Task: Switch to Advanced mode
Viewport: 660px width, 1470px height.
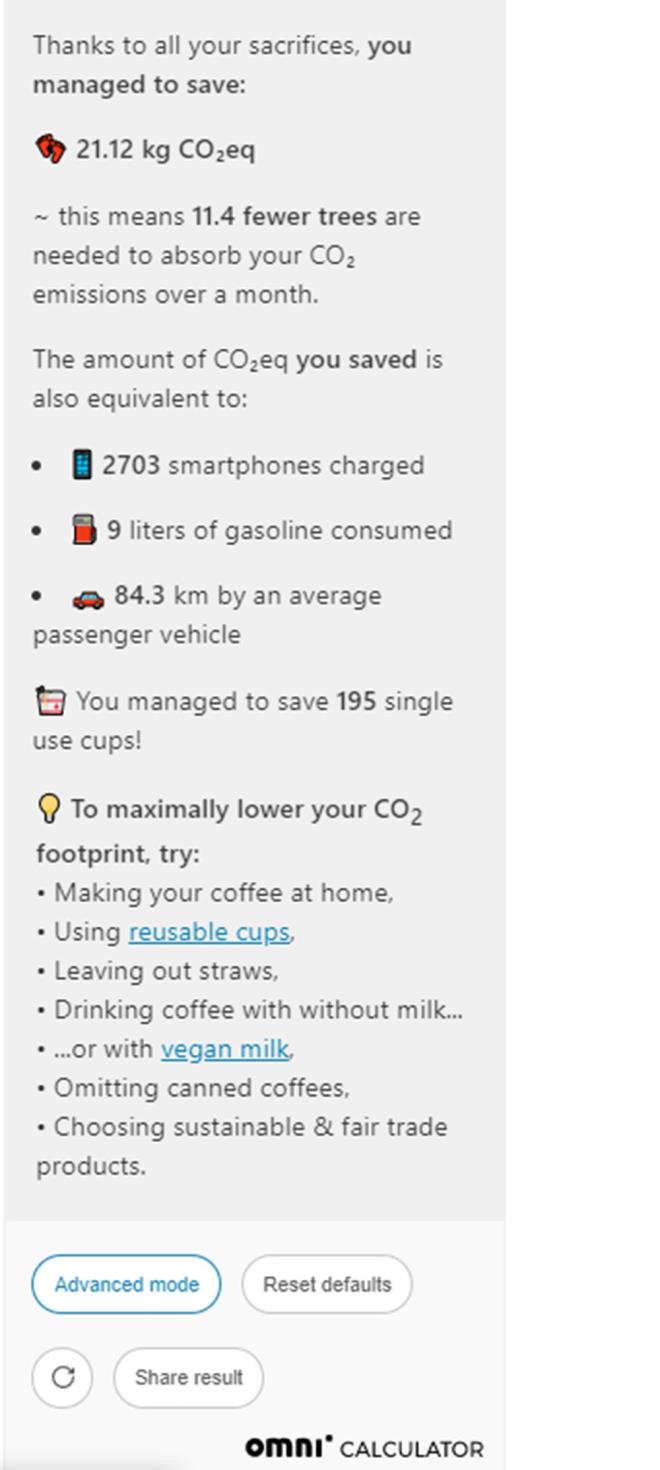Action: click(x=126, y=1284)
